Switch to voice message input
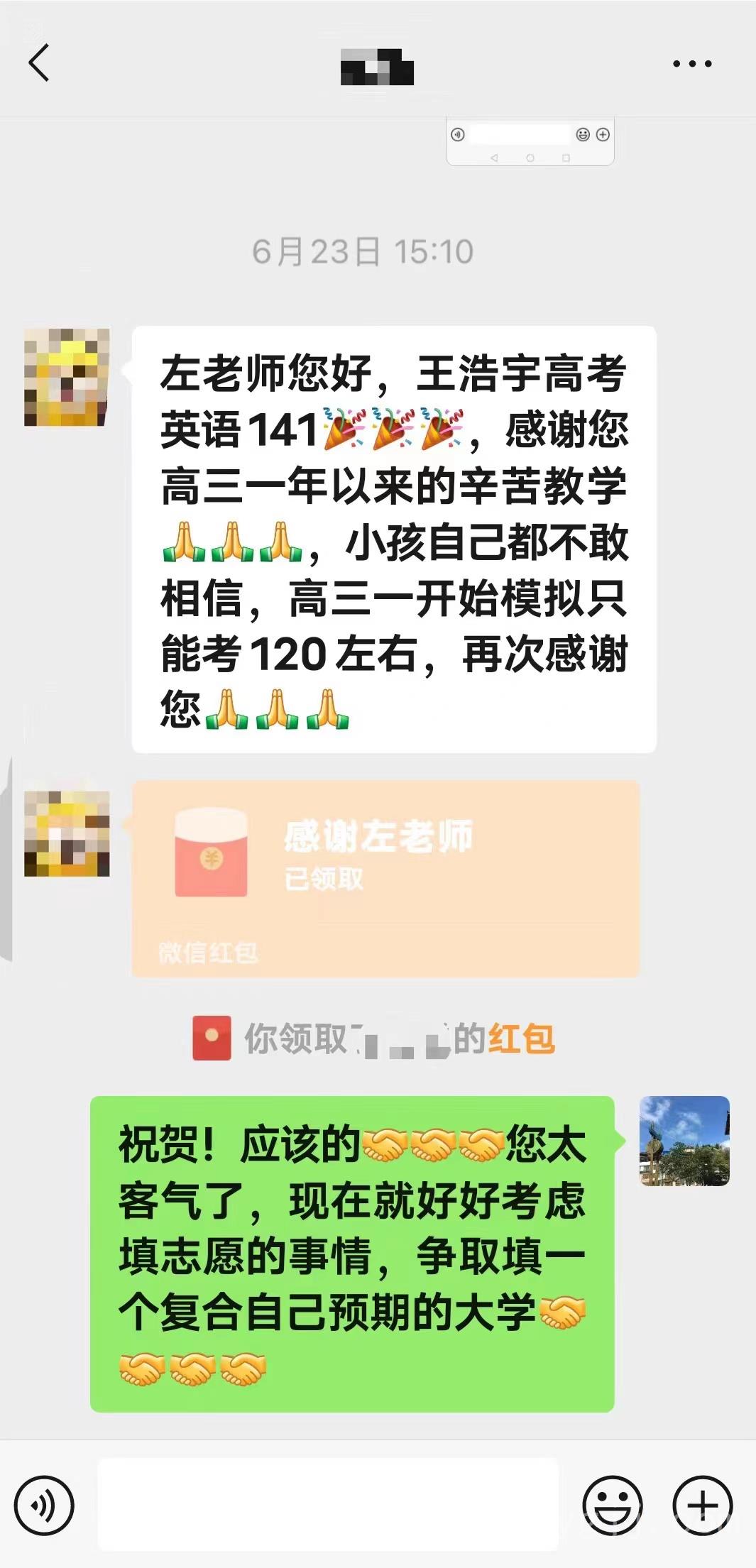756x1568 pixels. coord(44,1505)
